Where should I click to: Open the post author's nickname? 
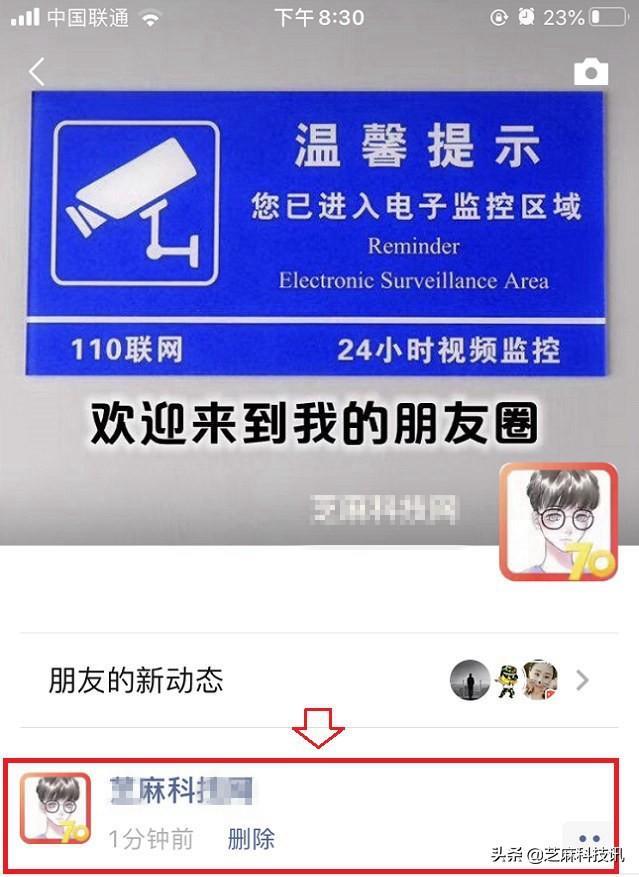point(180,790)
